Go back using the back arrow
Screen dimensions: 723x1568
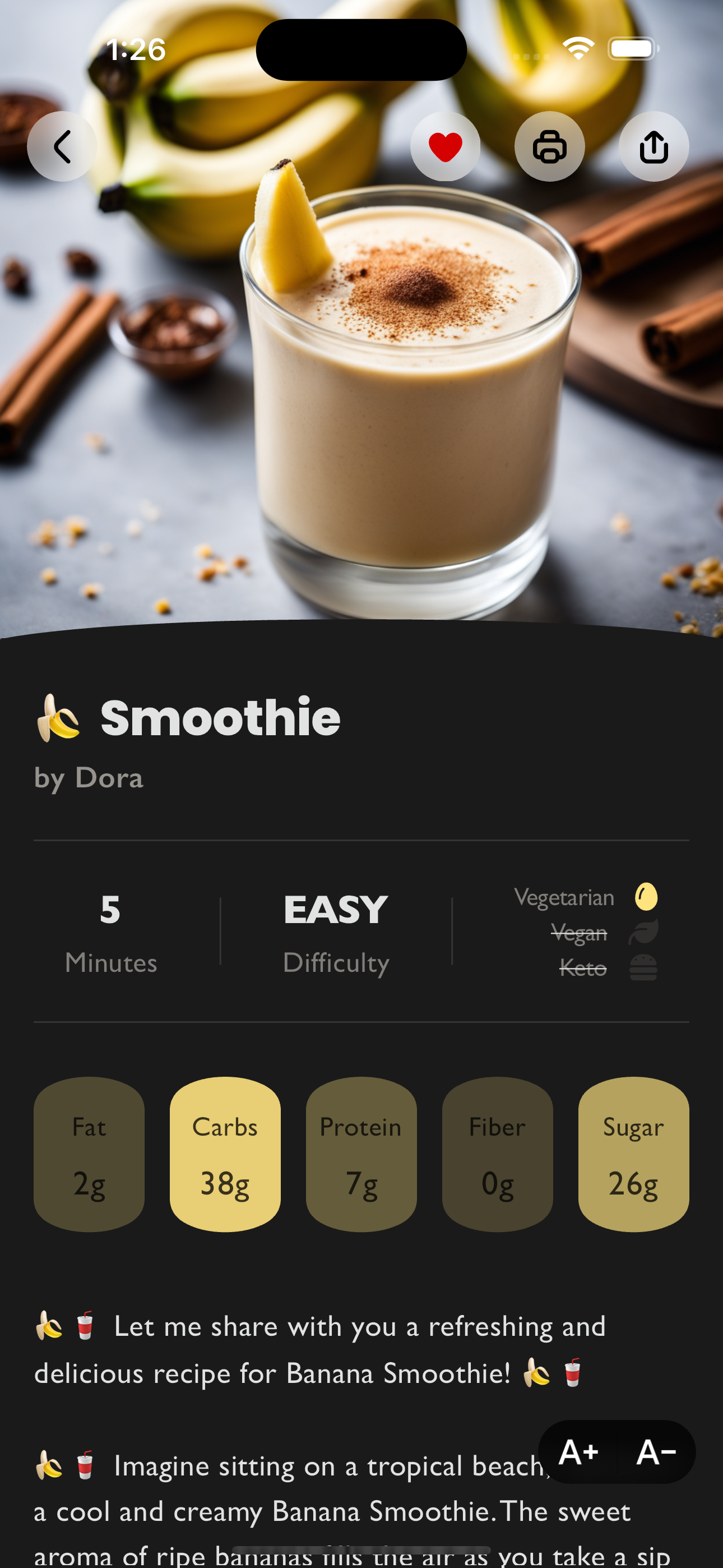click(x=62, y=147)
